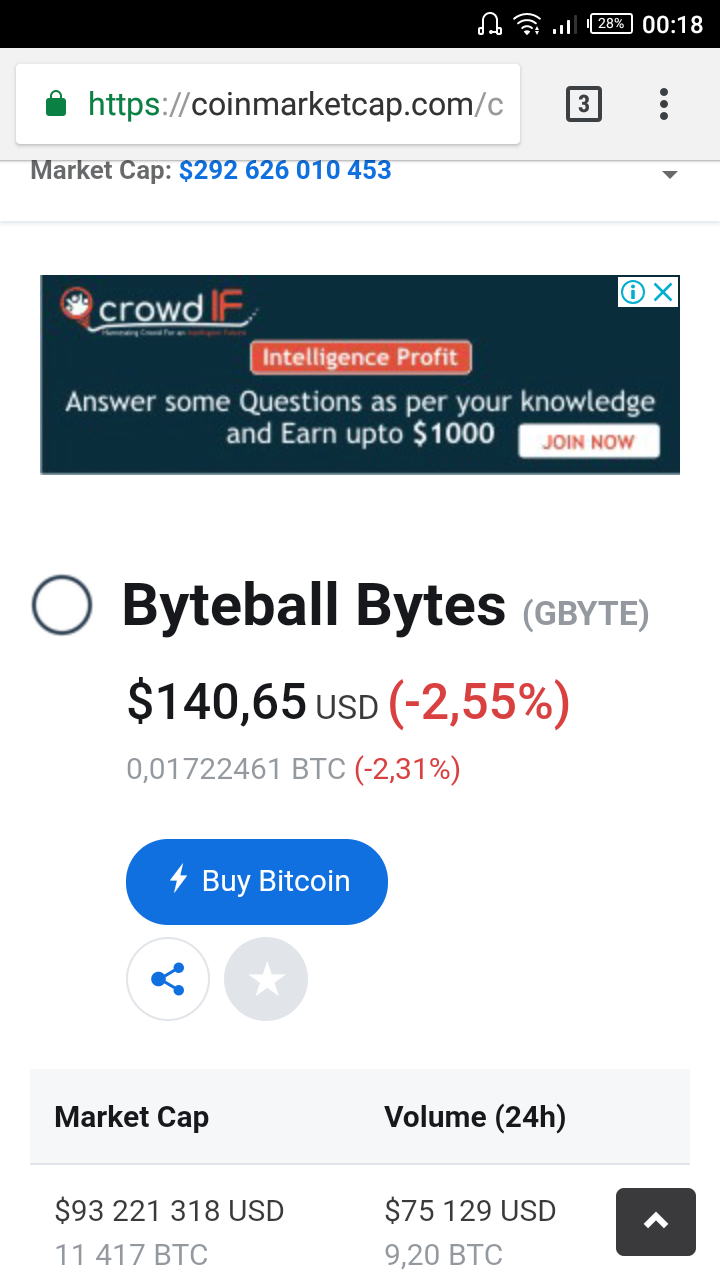Tap the Wi-Fi icon in the status bar
This screenshot has width=720, height=1280.
click(528, 25)
